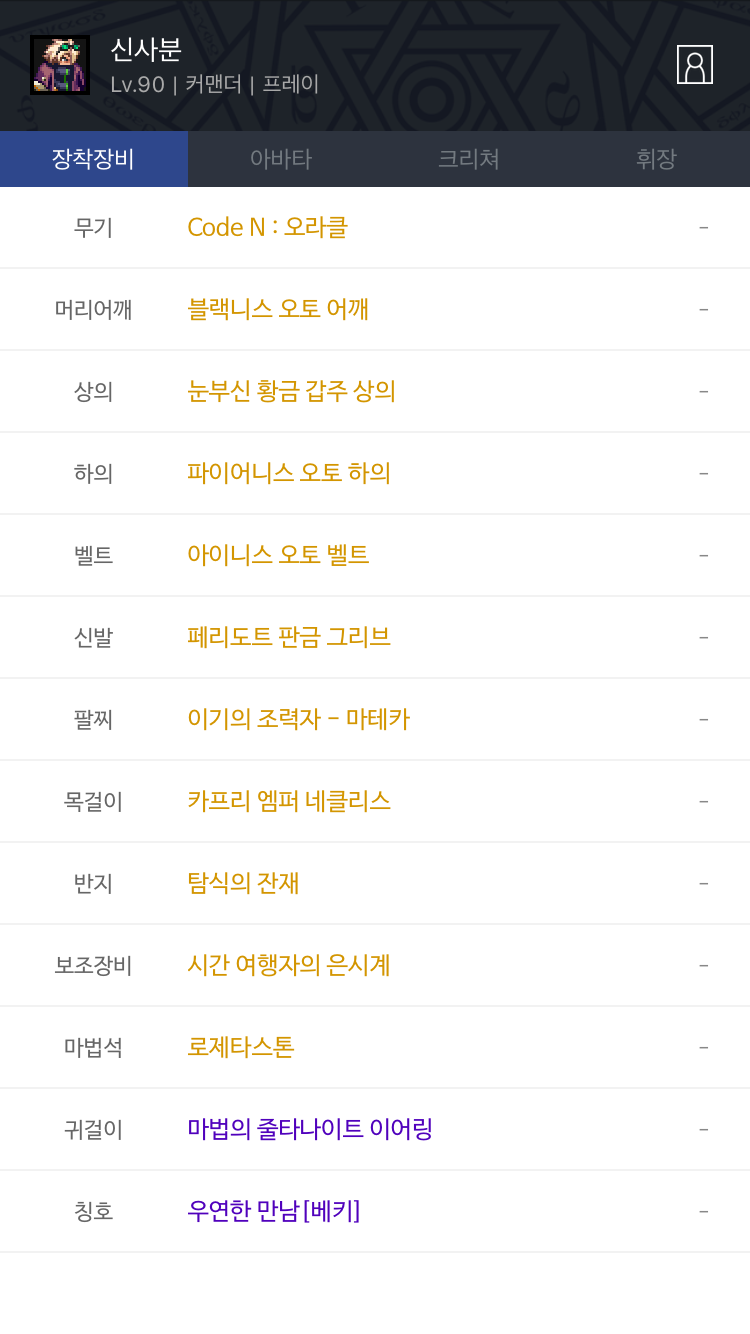Select the 장착장비 tab

[x=94, y=159]
